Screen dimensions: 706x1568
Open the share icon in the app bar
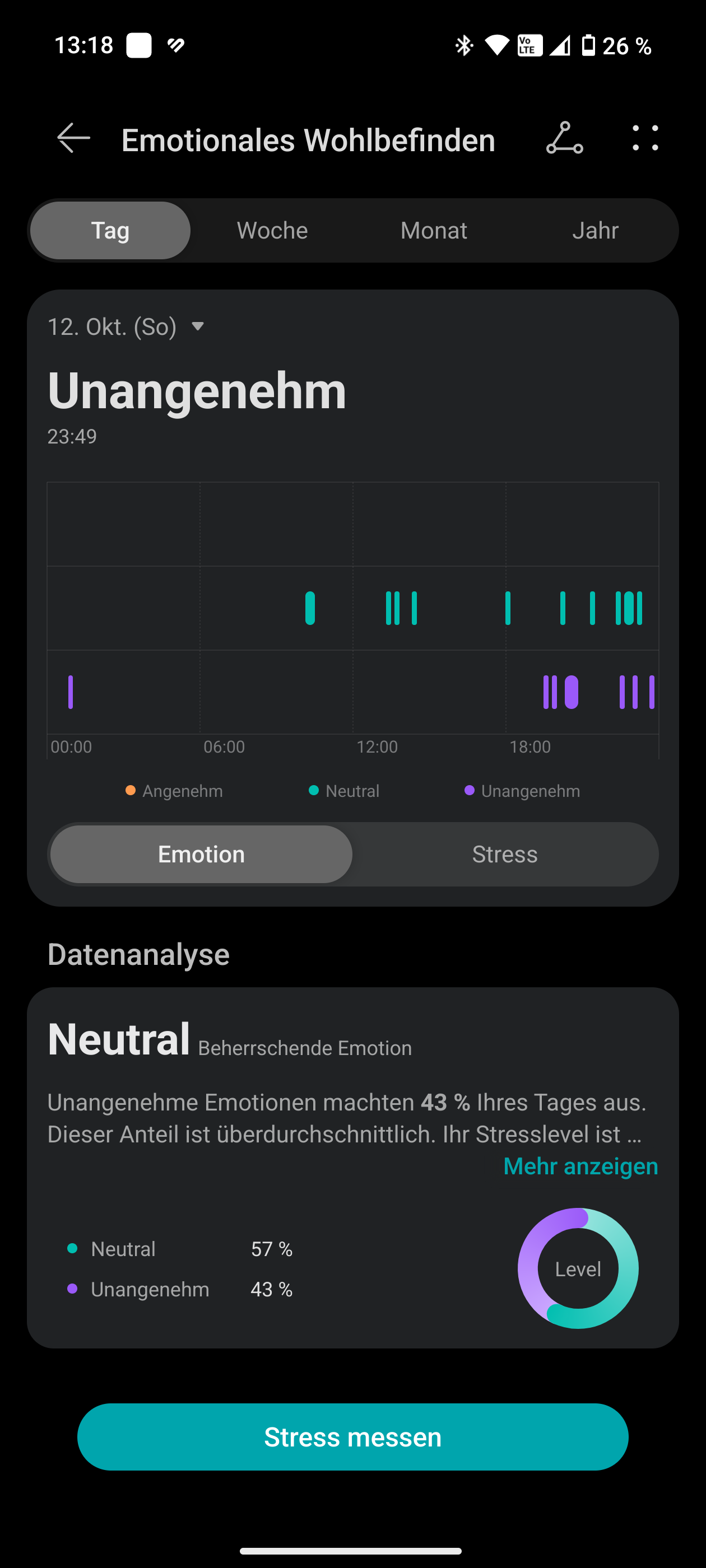(x=564, y=139)
